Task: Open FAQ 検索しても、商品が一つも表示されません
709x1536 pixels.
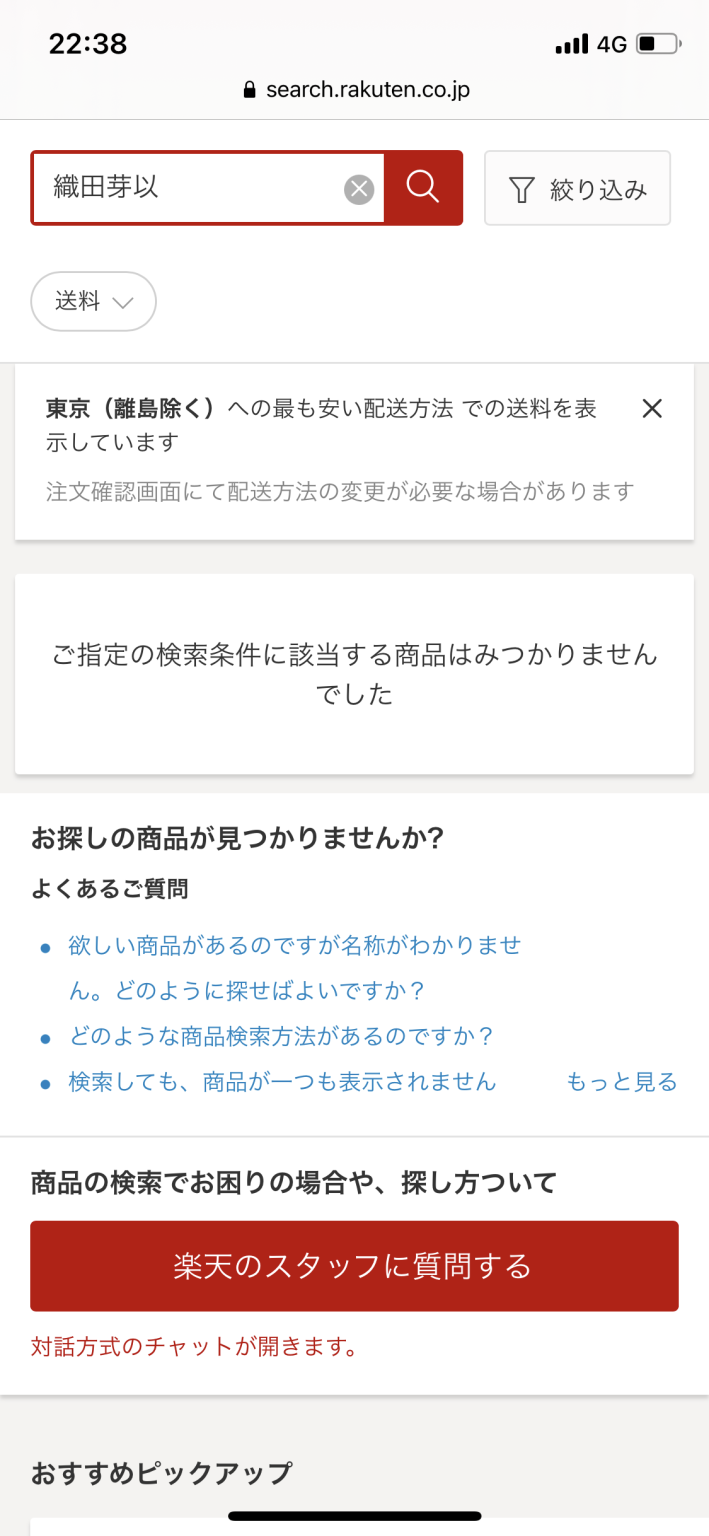Action: click(x=282, y=1081)
